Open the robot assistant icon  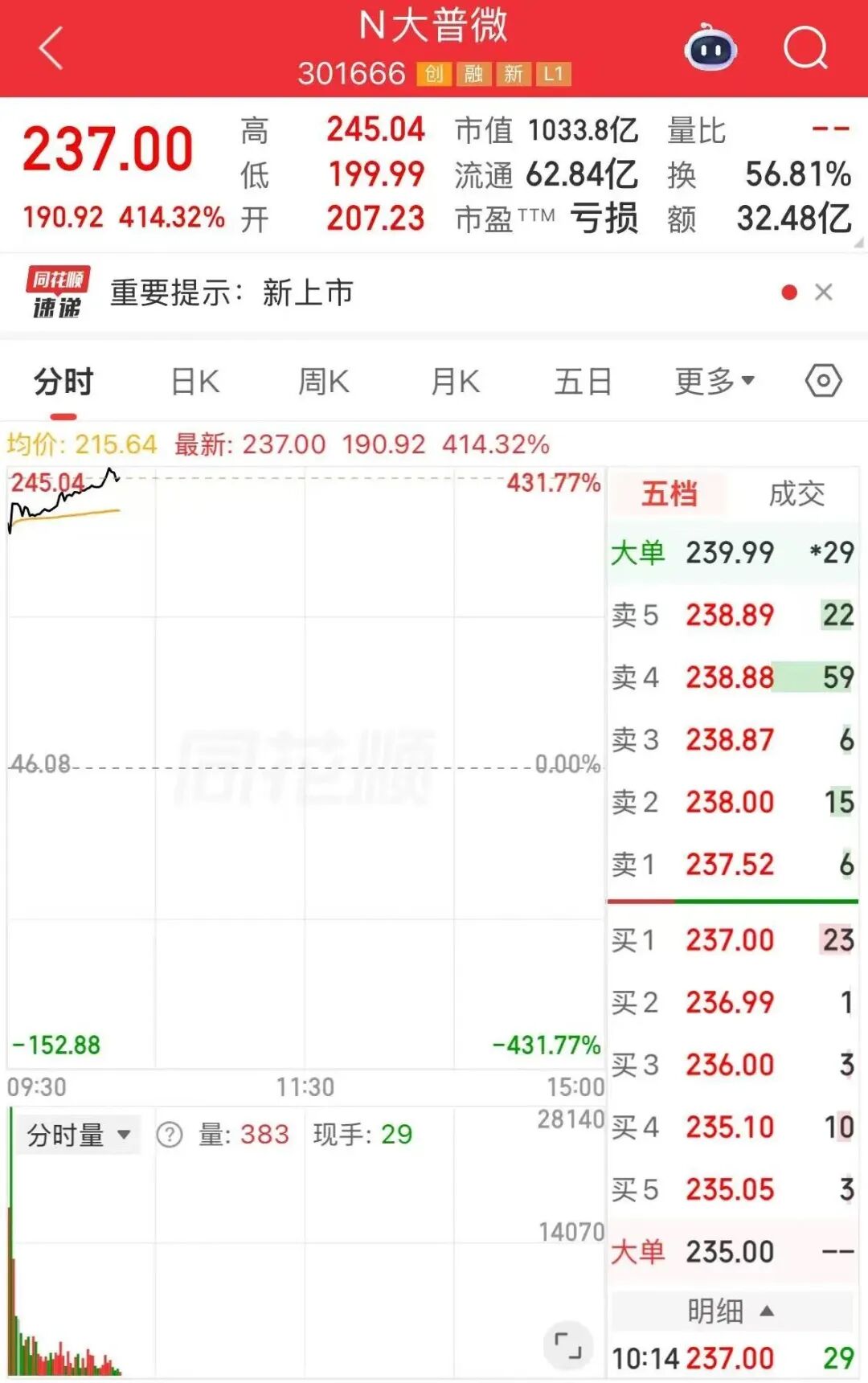tap(710, 49)
